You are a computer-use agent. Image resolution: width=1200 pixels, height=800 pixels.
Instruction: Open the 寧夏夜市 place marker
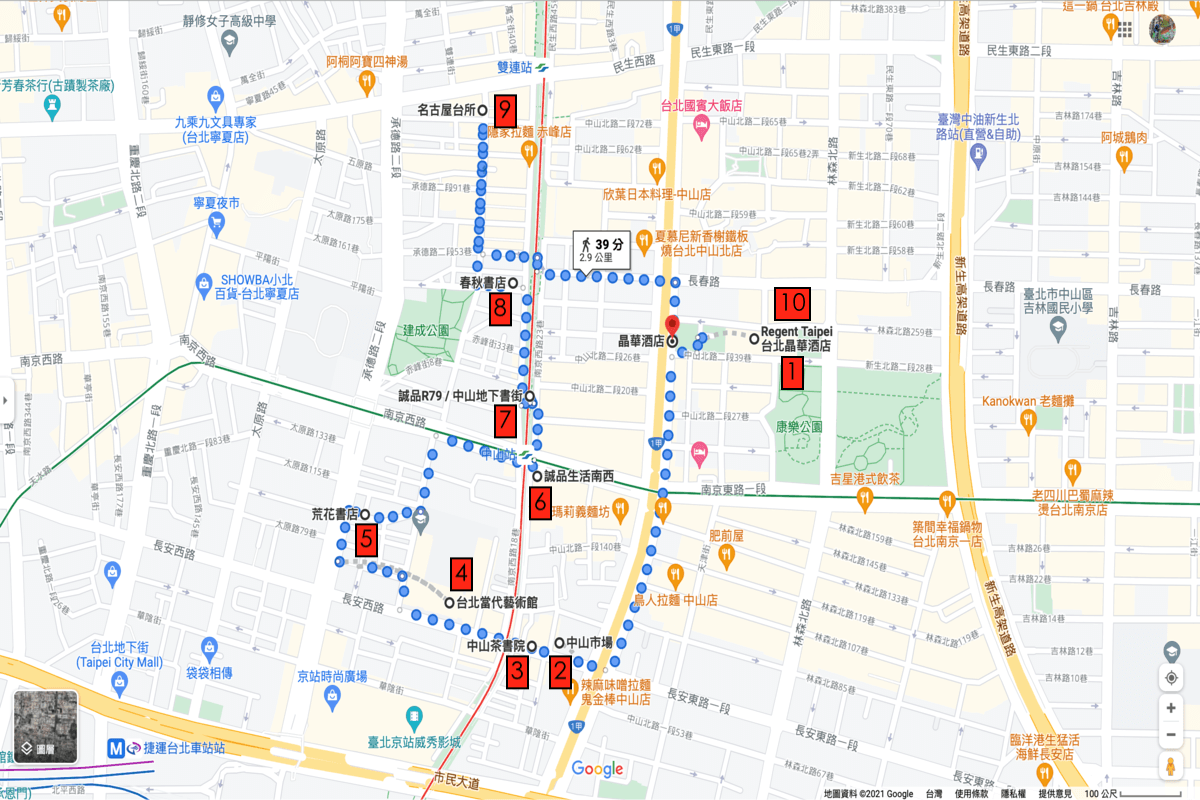pos(216,226)
